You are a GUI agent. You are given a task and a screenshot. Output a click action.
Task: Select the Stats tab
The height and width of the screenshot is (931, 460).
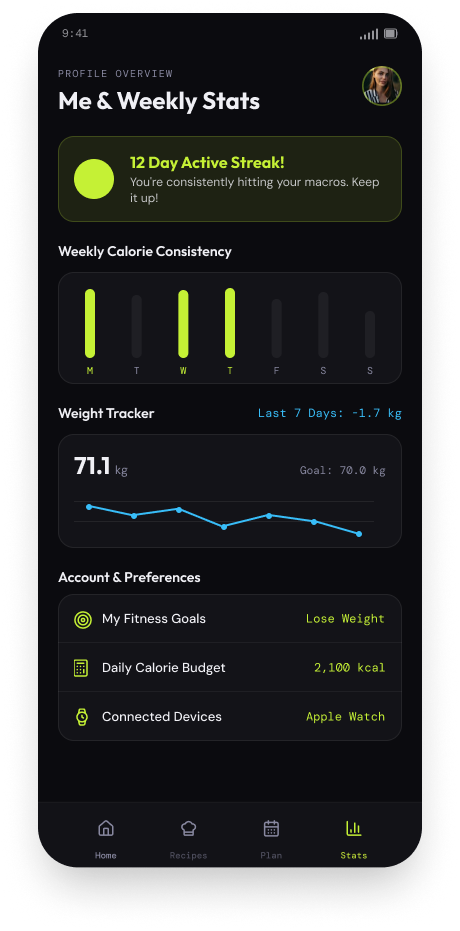point(354,839)
